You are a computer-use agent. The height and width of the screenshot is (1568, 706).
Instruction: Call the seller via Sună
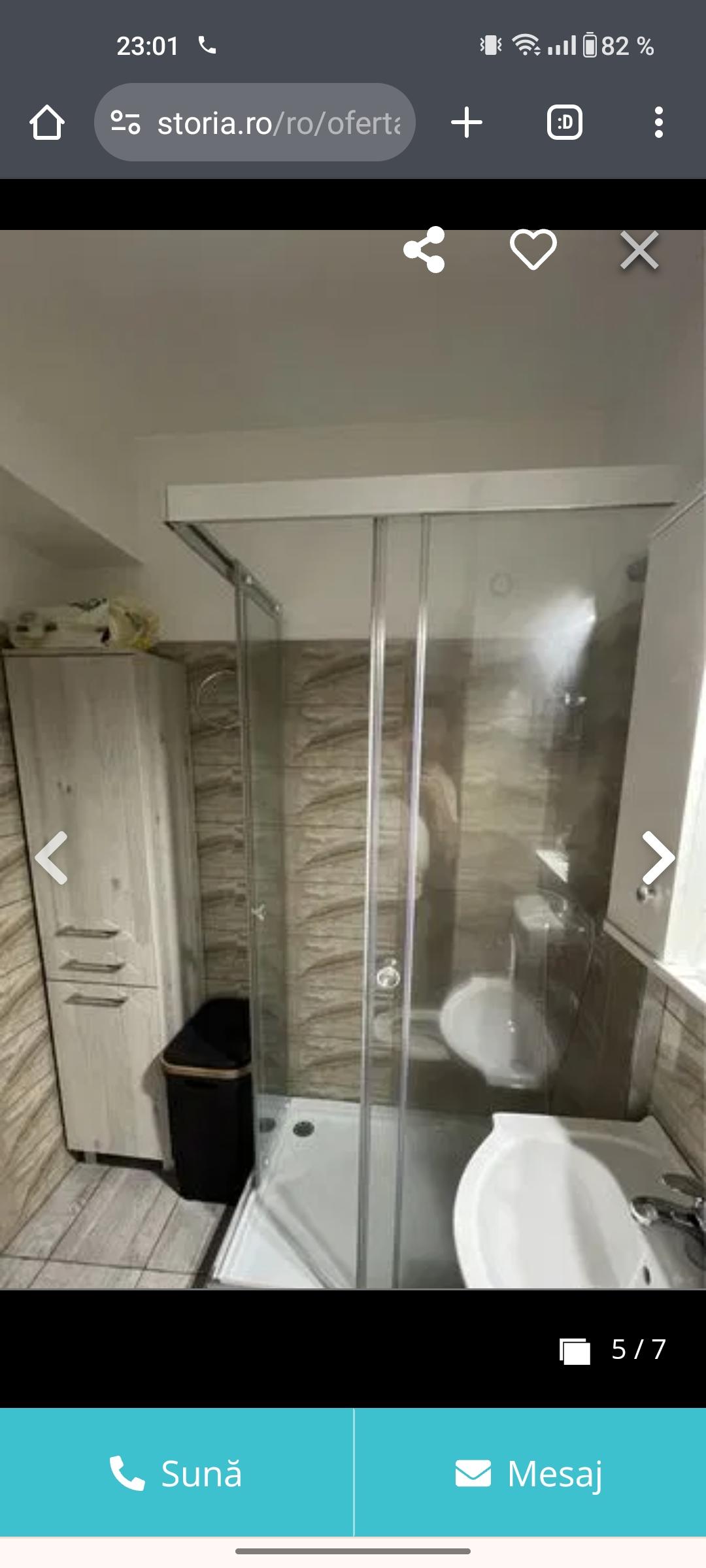176,1473
